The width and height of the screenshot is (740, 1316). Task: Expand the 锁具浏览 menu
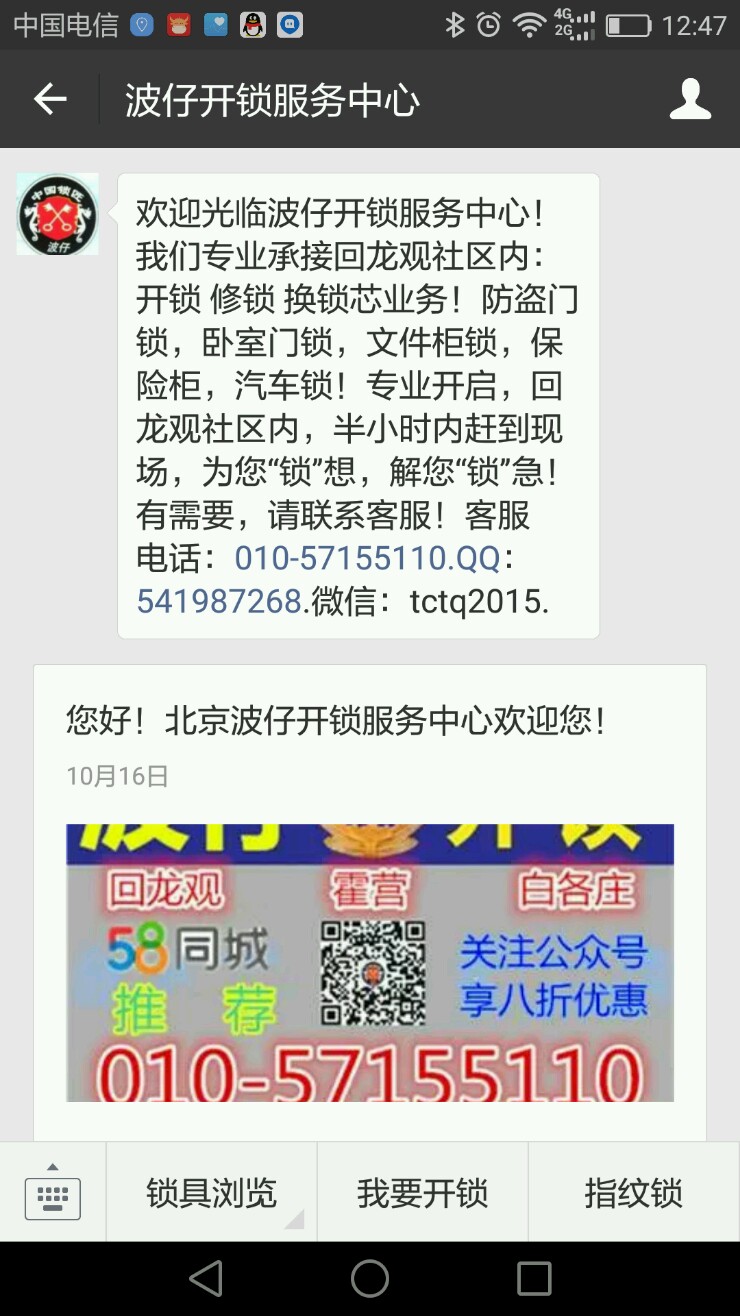point(211,1193)
